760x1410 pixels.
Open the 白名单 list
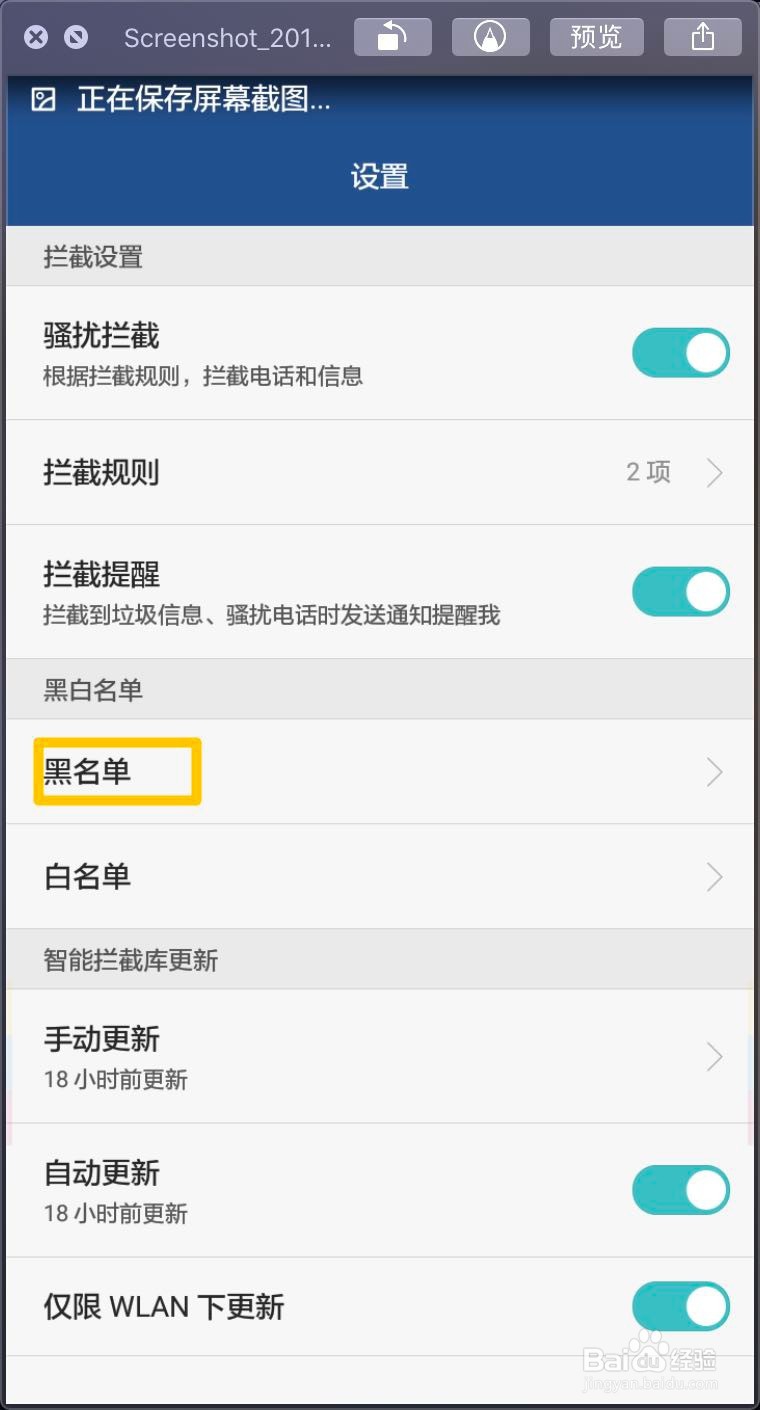380,877
